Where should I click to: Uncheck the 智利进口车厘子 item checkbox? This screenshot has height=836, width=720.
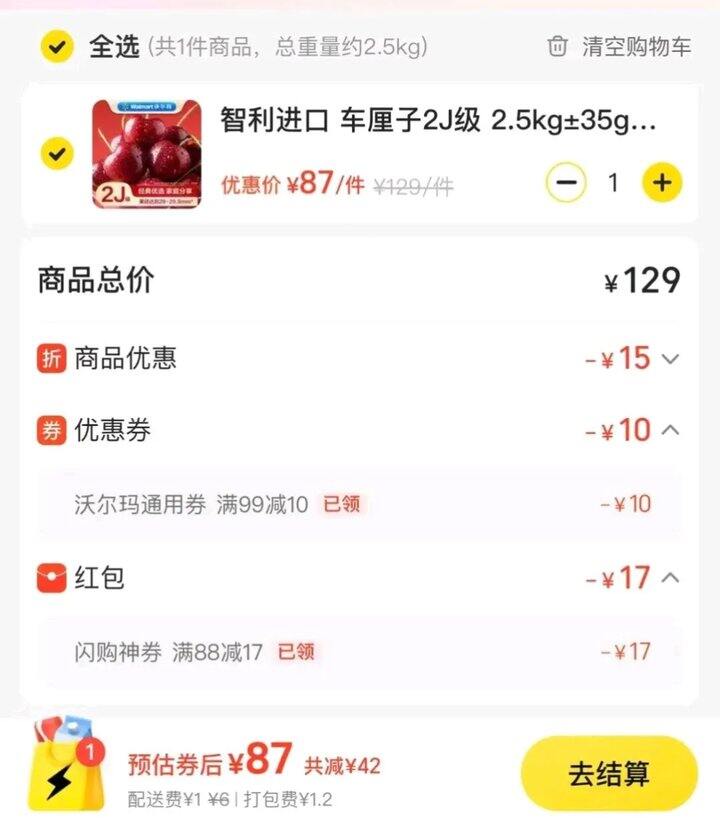pos(58,153)
